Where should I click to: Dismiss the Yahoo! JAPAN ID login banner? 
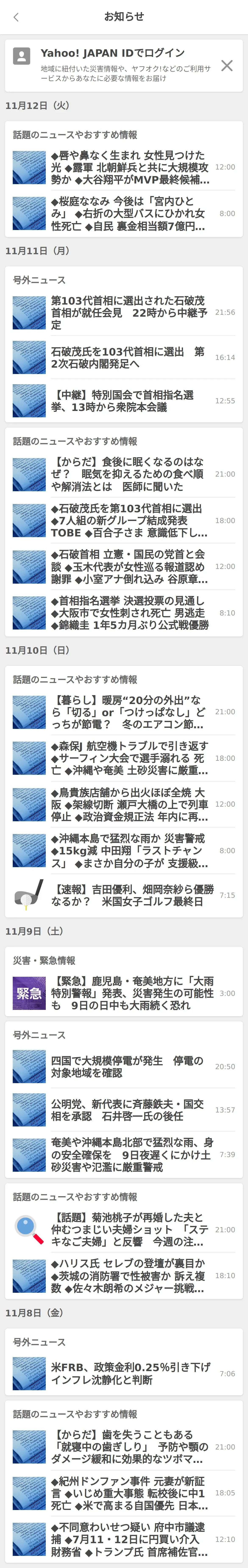tap(227, 66)
